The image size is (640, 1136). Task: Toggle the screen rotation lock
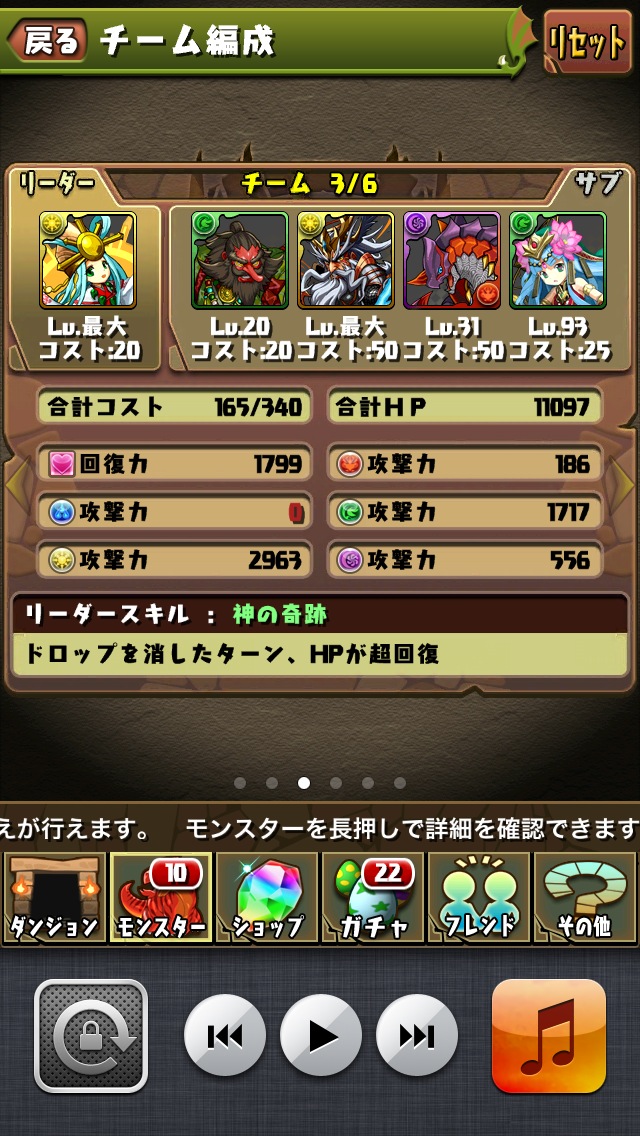[x=91, y=1035]
